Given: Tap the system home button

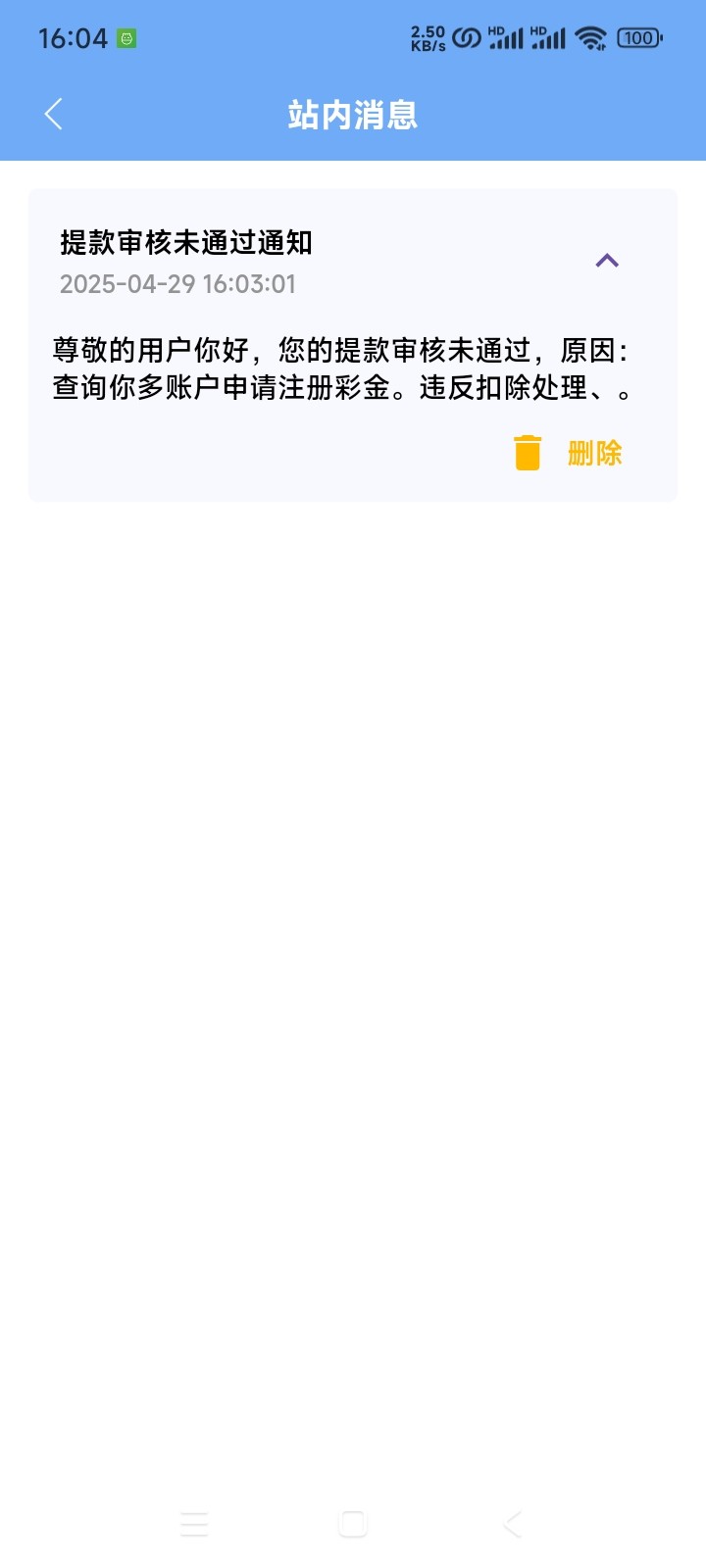Looking at the screenshot, I should pyautogui.click(x=352, y=1524).
